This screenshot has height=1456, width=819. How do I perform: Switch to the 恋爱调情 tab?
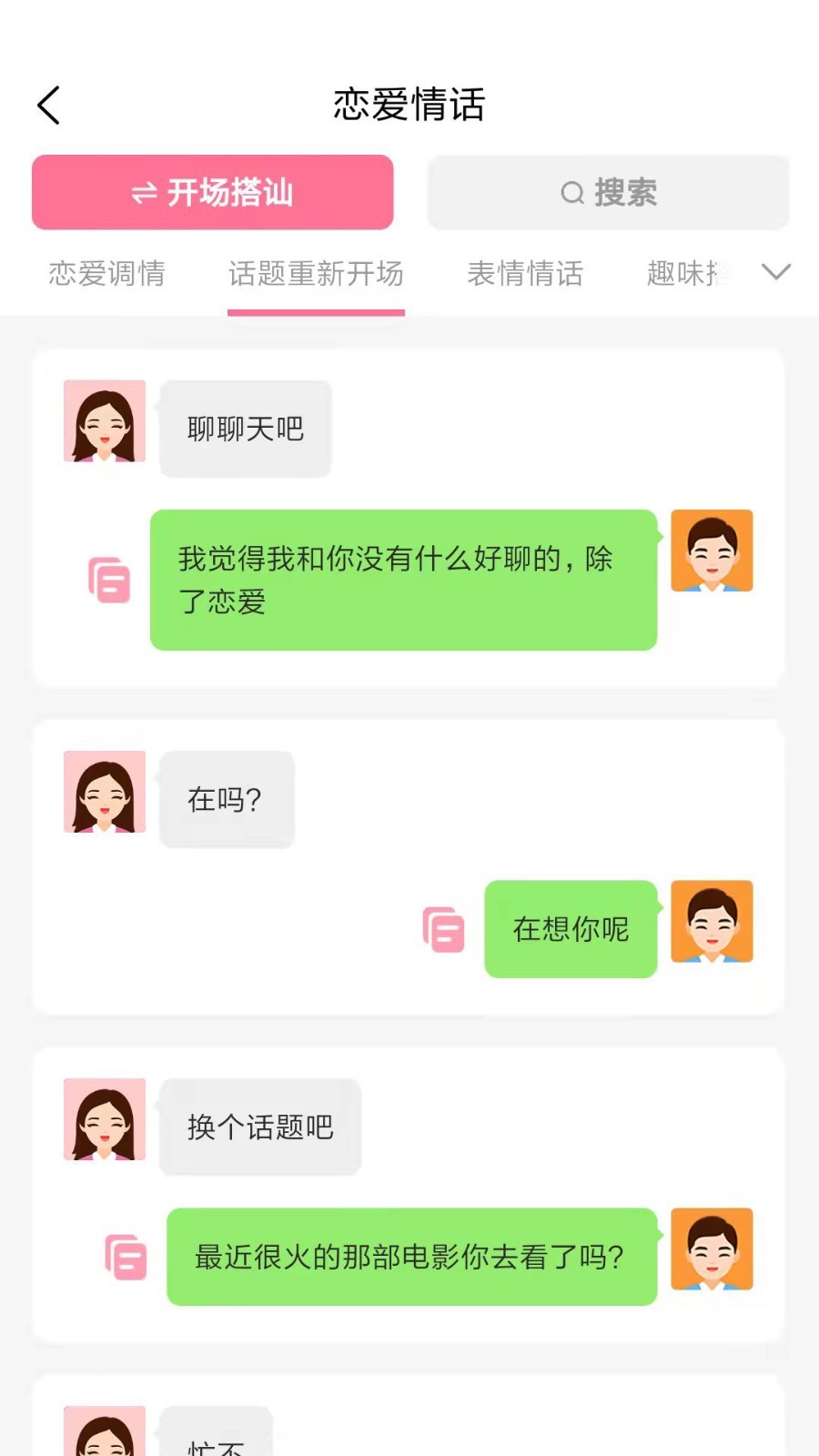(106, 275)
